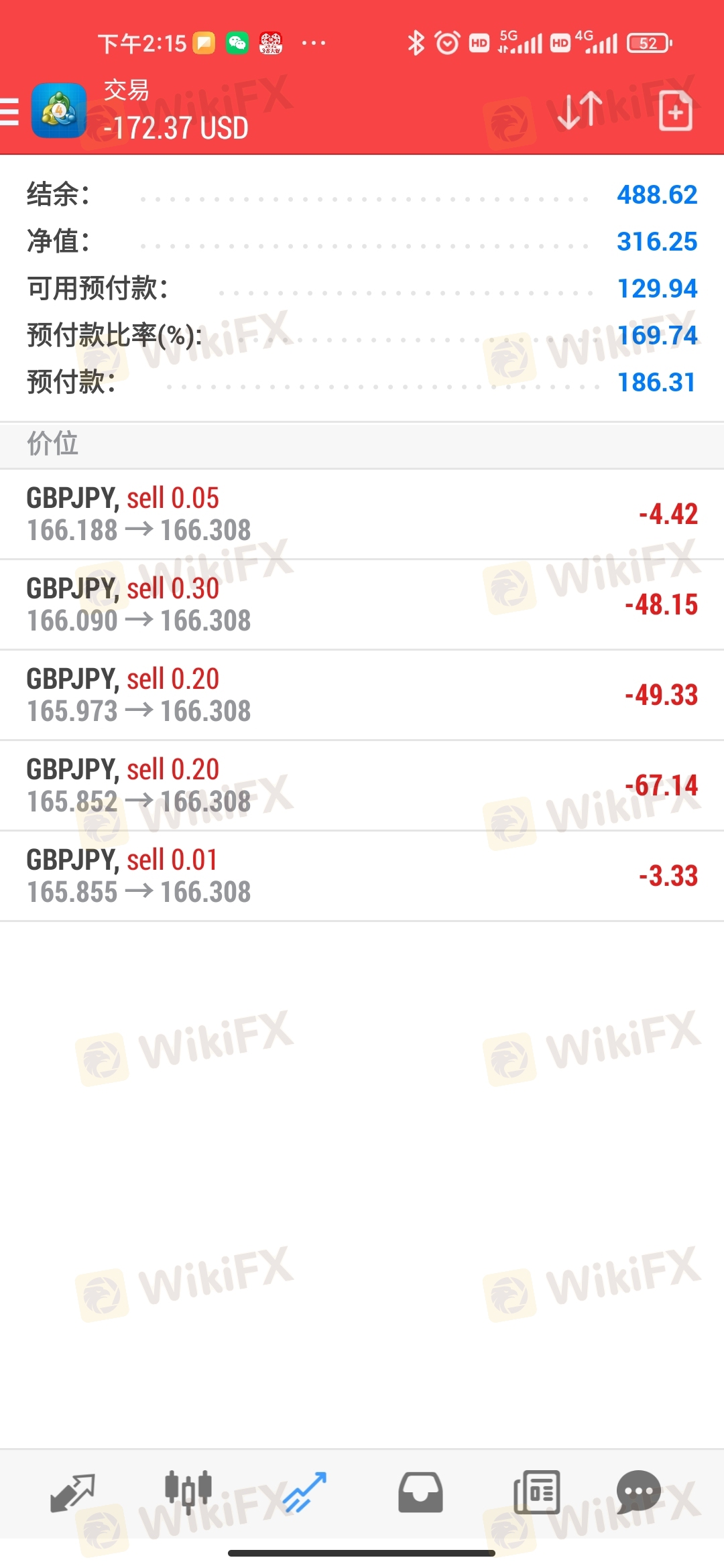
Task: Open the GBPJPY sell 0.05 position
Action: pyautogui.click(x=362, y=514)
